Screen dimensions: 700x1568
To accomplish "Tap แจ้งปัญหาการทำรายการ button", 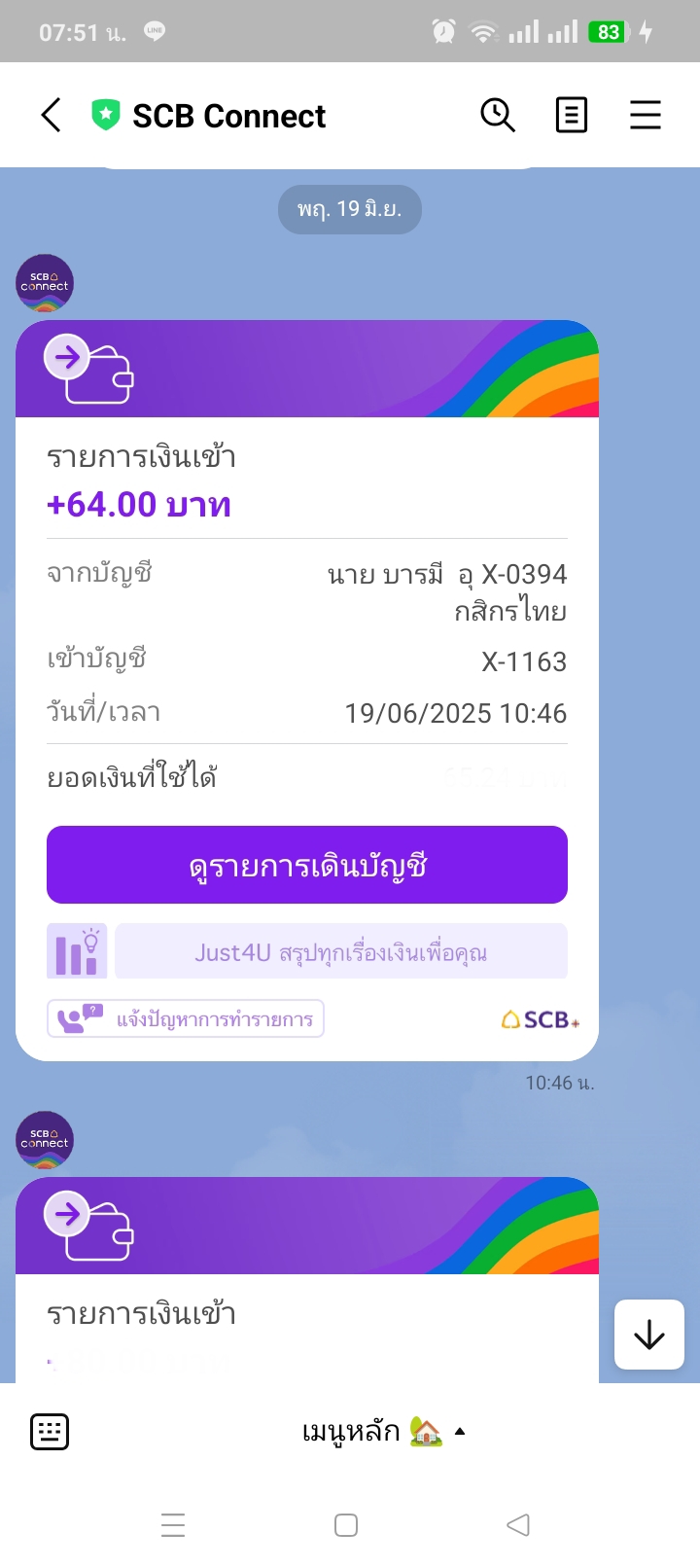I will pos(186,1019).
